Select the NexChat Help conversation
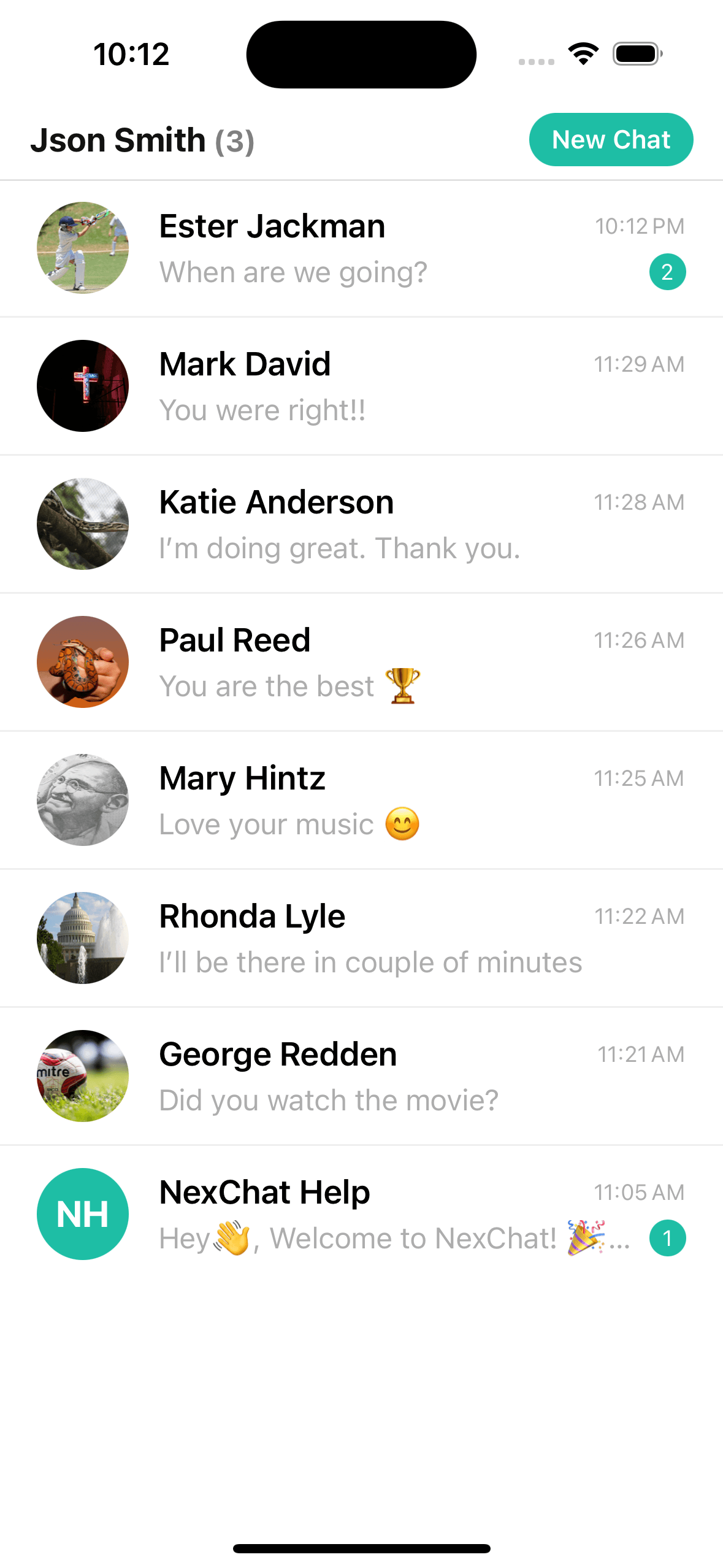The height and width of the screenshot is (1568, 723). (361, 1213)
